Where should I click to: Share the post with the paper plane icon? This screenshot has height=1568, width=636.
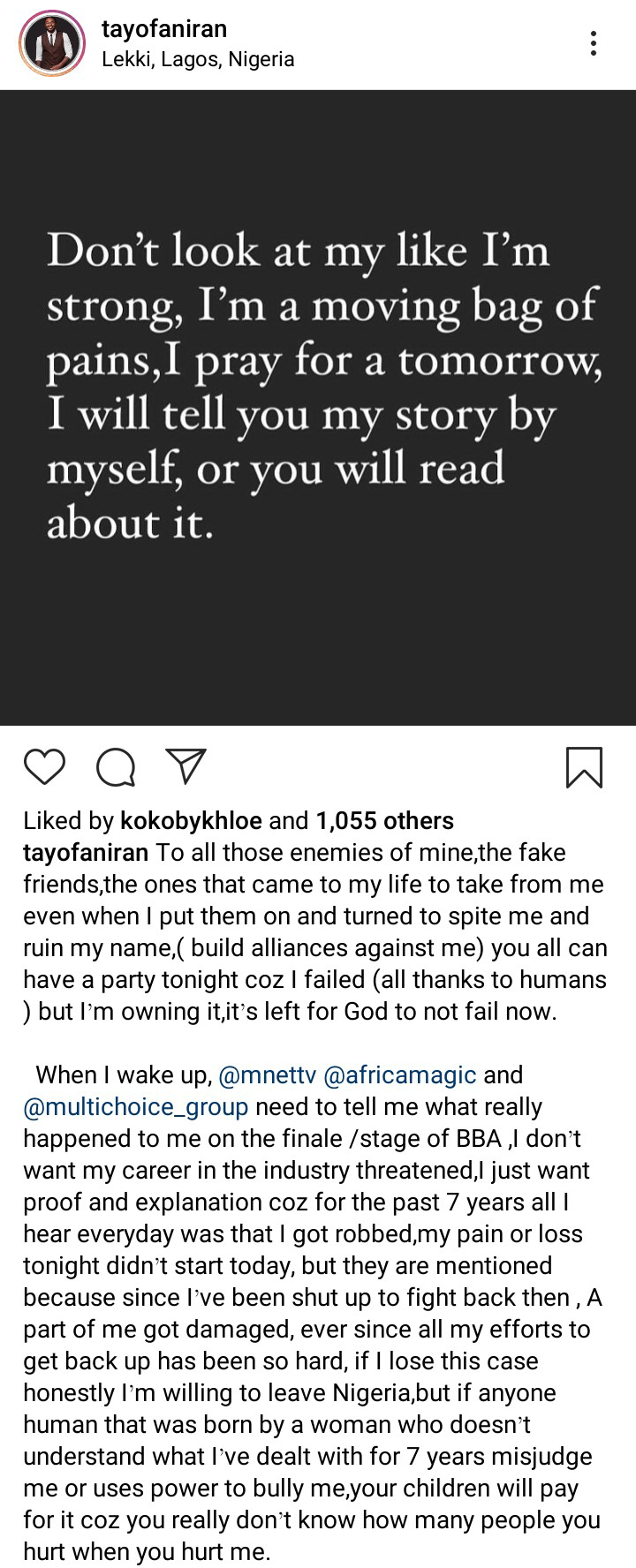186,766
